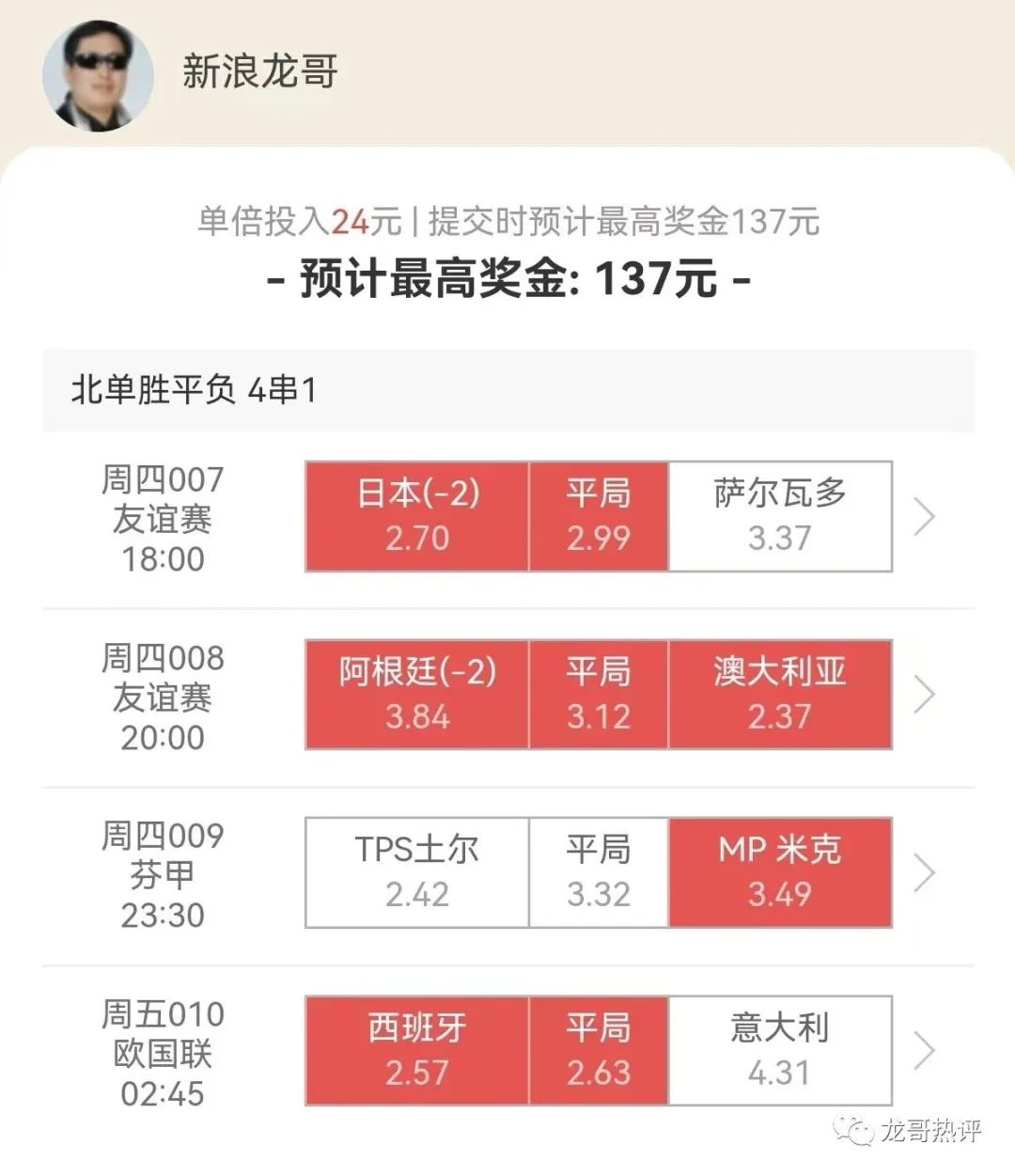Pick 萨尔瓦多 at 3.37 odds
Viewport: 1015px width, 1176px height.
click(x=779, y=516)
